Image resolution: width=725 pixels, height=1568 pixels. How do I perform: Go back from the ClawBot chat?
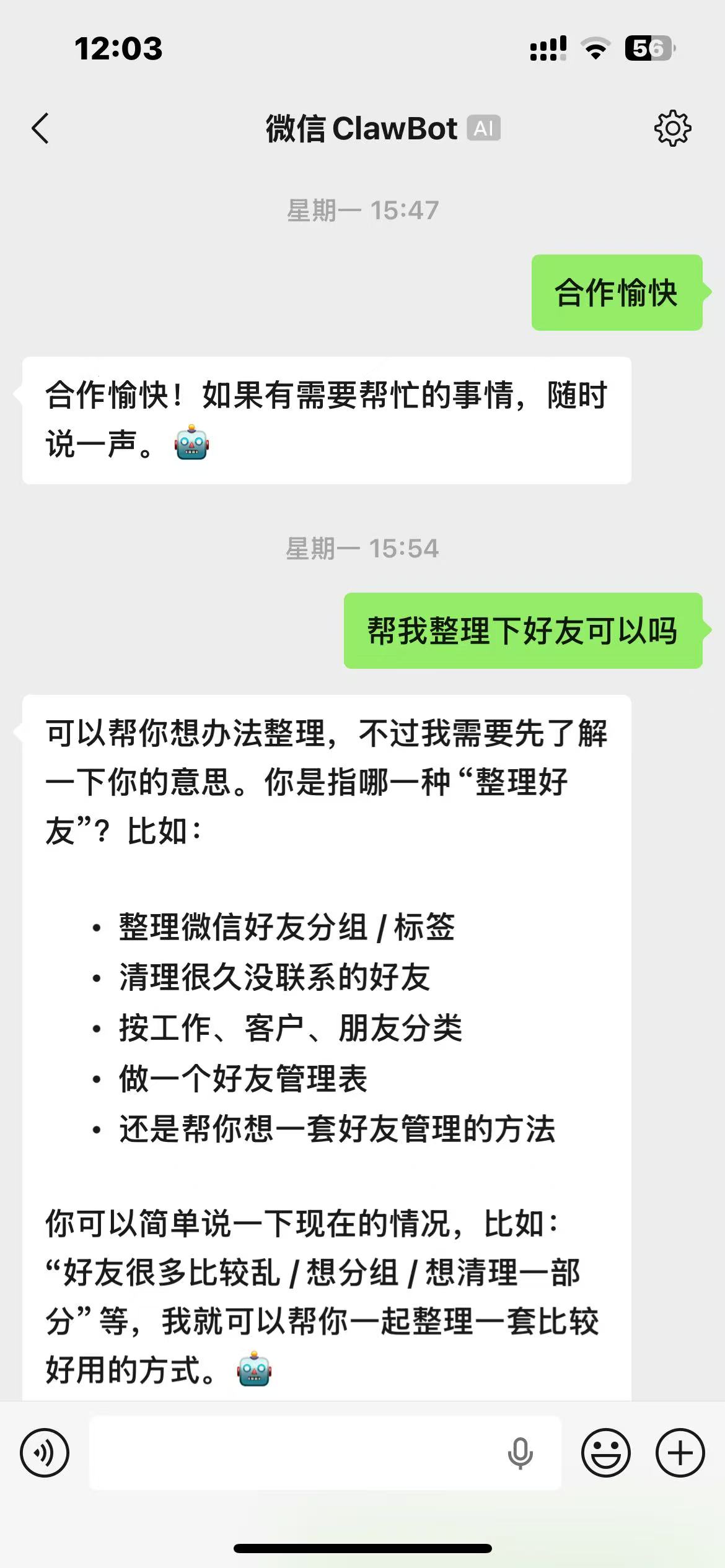[40, 129]
